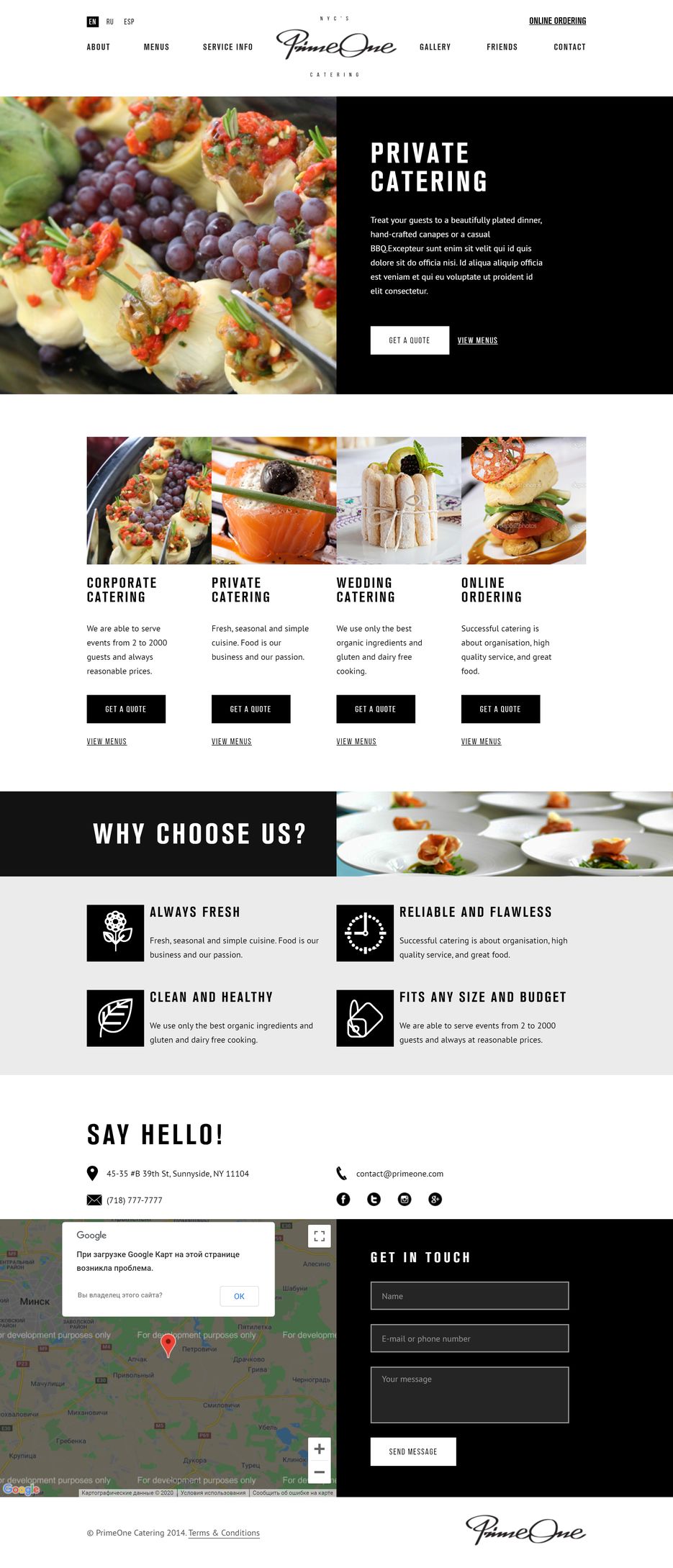Focus the E-mail or phone number field
673x1568 pixels.
469,1338
